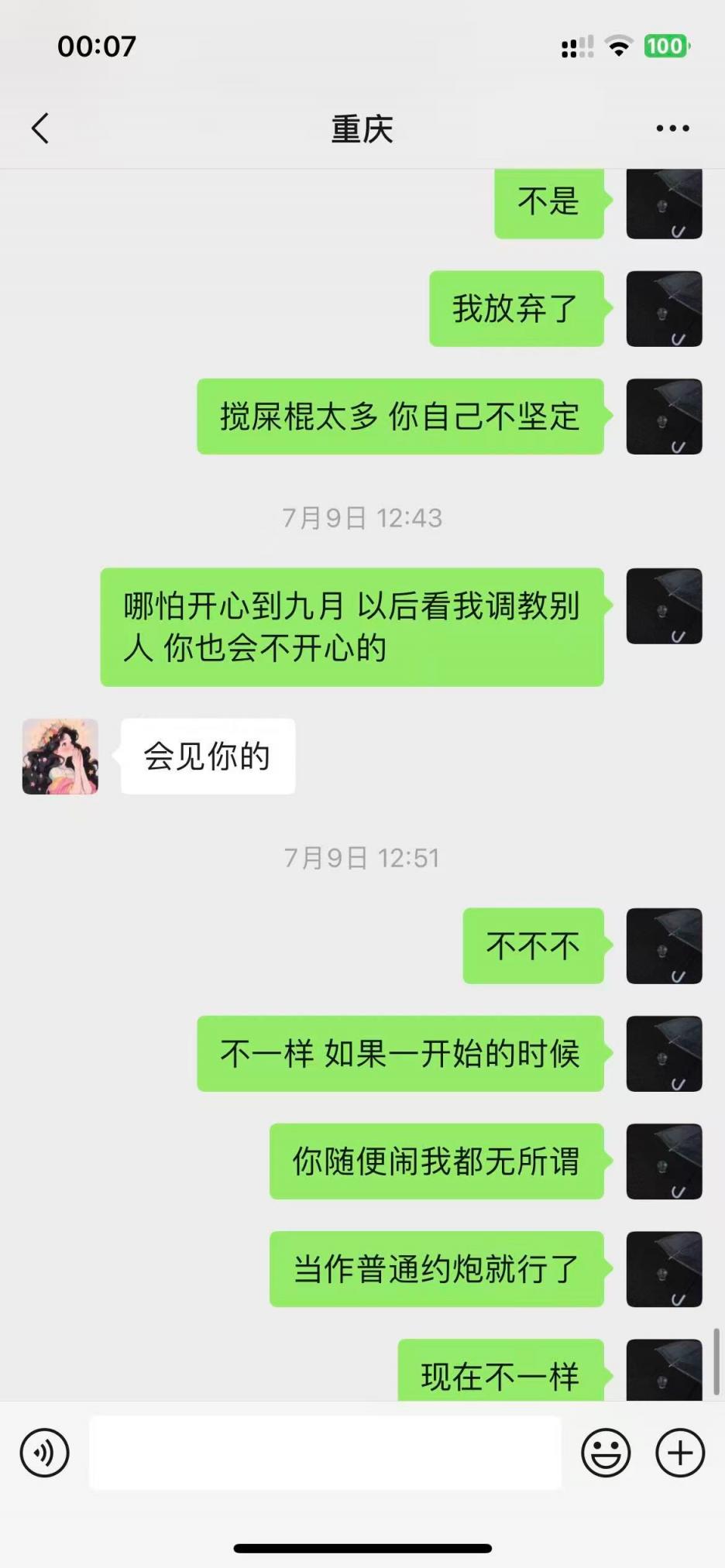Switch to voice message input
Screen dimensions: 725x1568
coord(44,1453)
